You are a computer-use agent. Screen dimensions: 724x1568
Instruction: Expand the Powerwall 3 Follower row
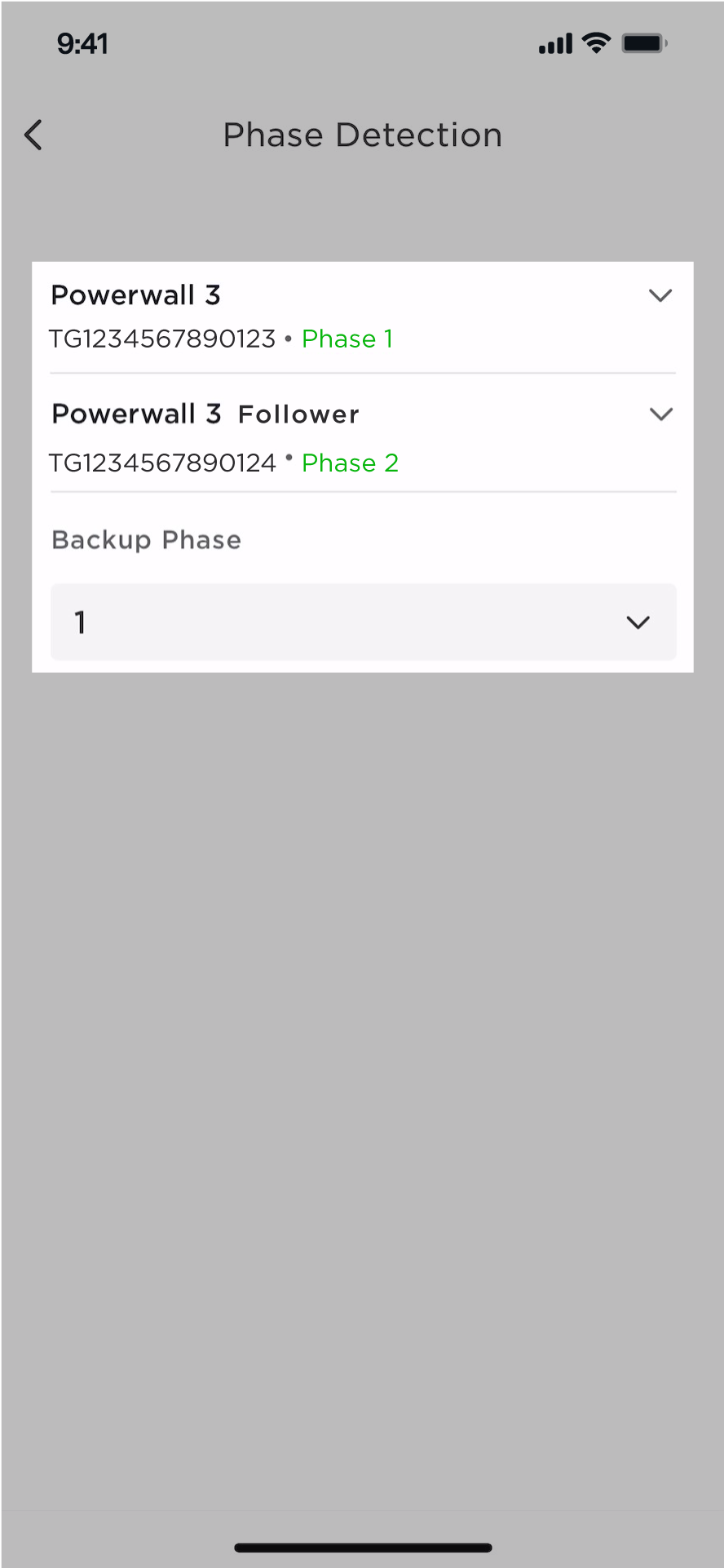(x=660, y=414)
